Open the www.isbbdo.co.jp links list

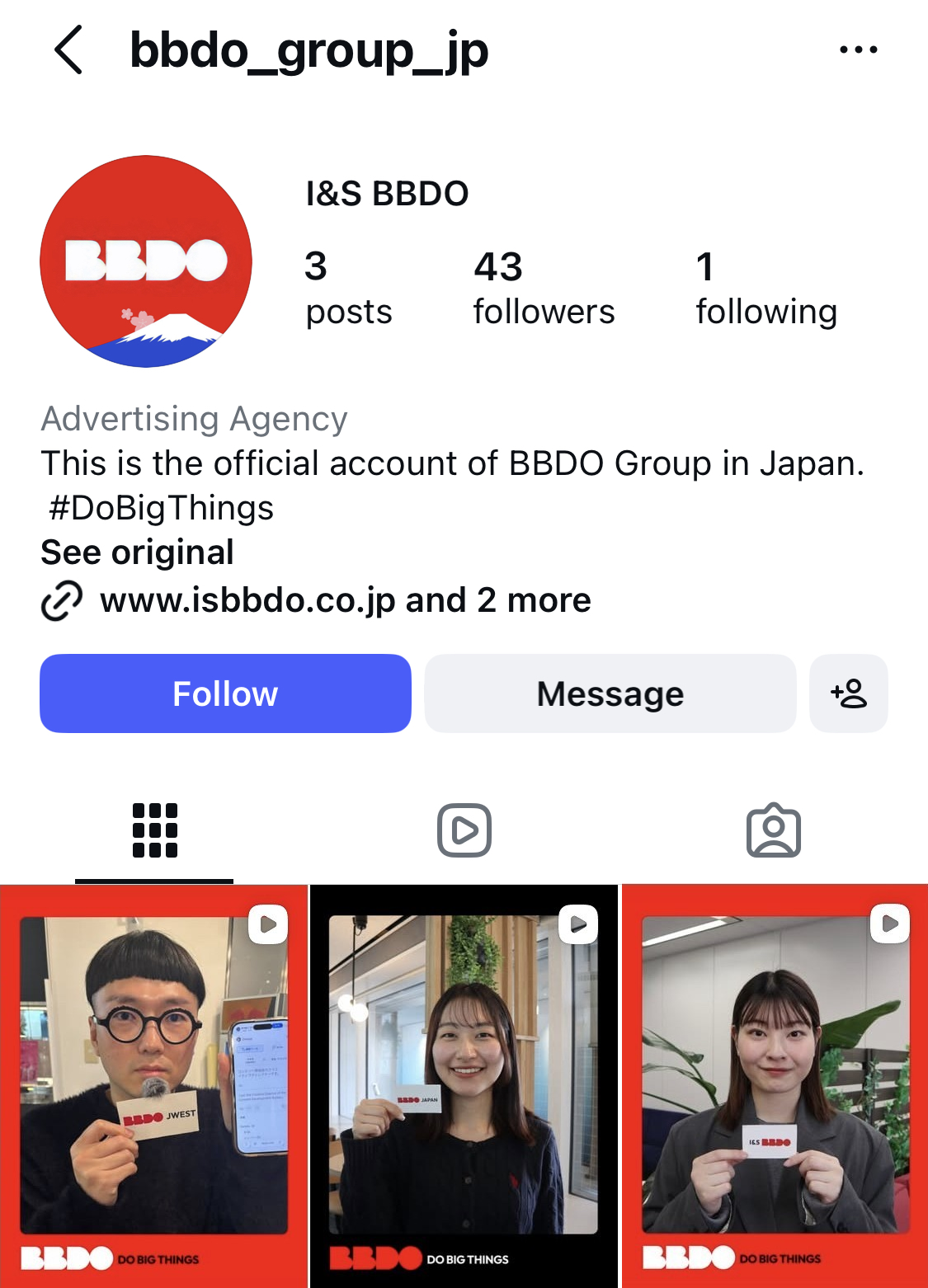(345, 600)
